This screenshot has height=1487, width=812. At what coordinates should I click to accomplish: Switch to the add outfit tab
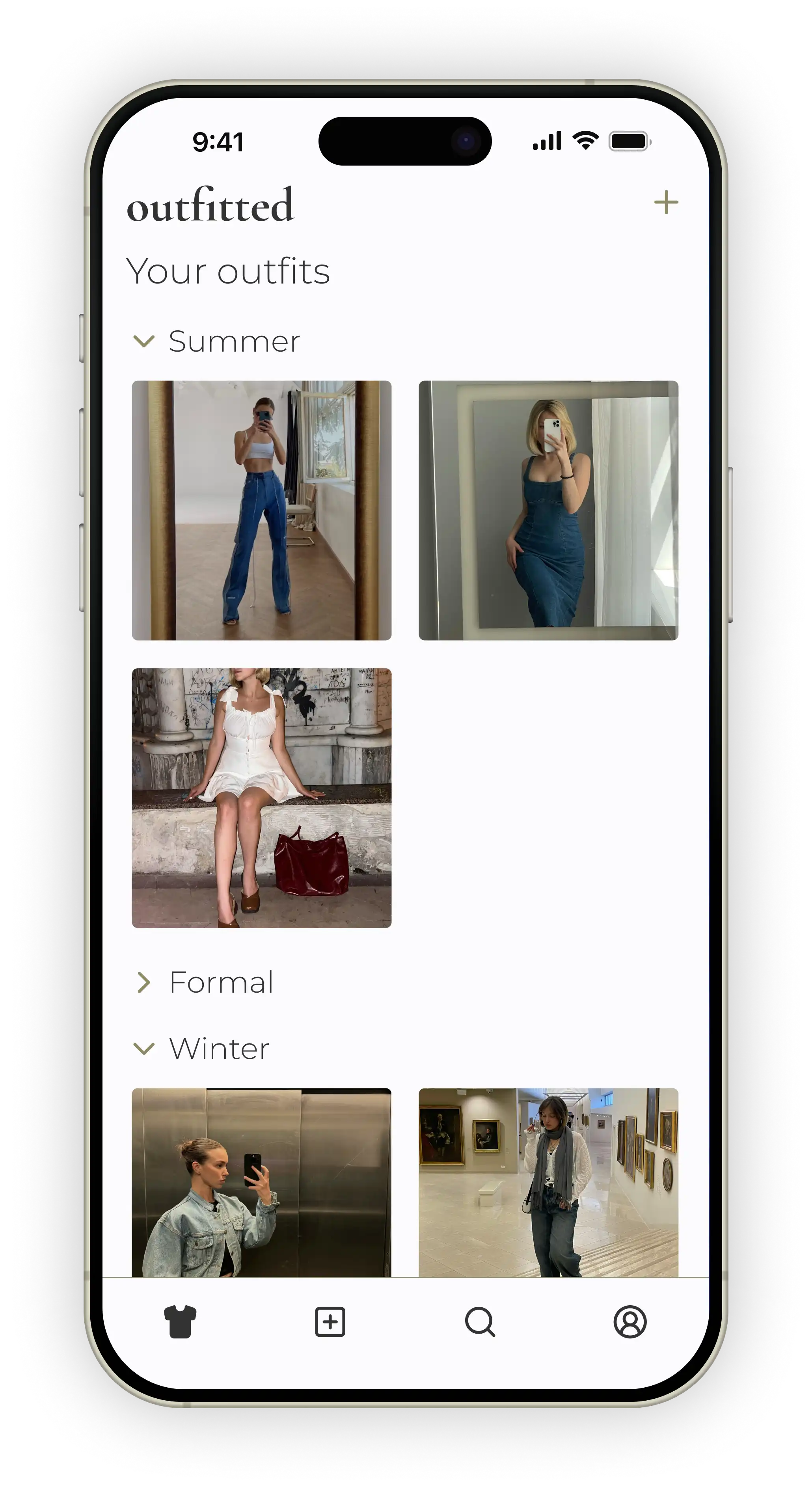(x=330, y=1322)
